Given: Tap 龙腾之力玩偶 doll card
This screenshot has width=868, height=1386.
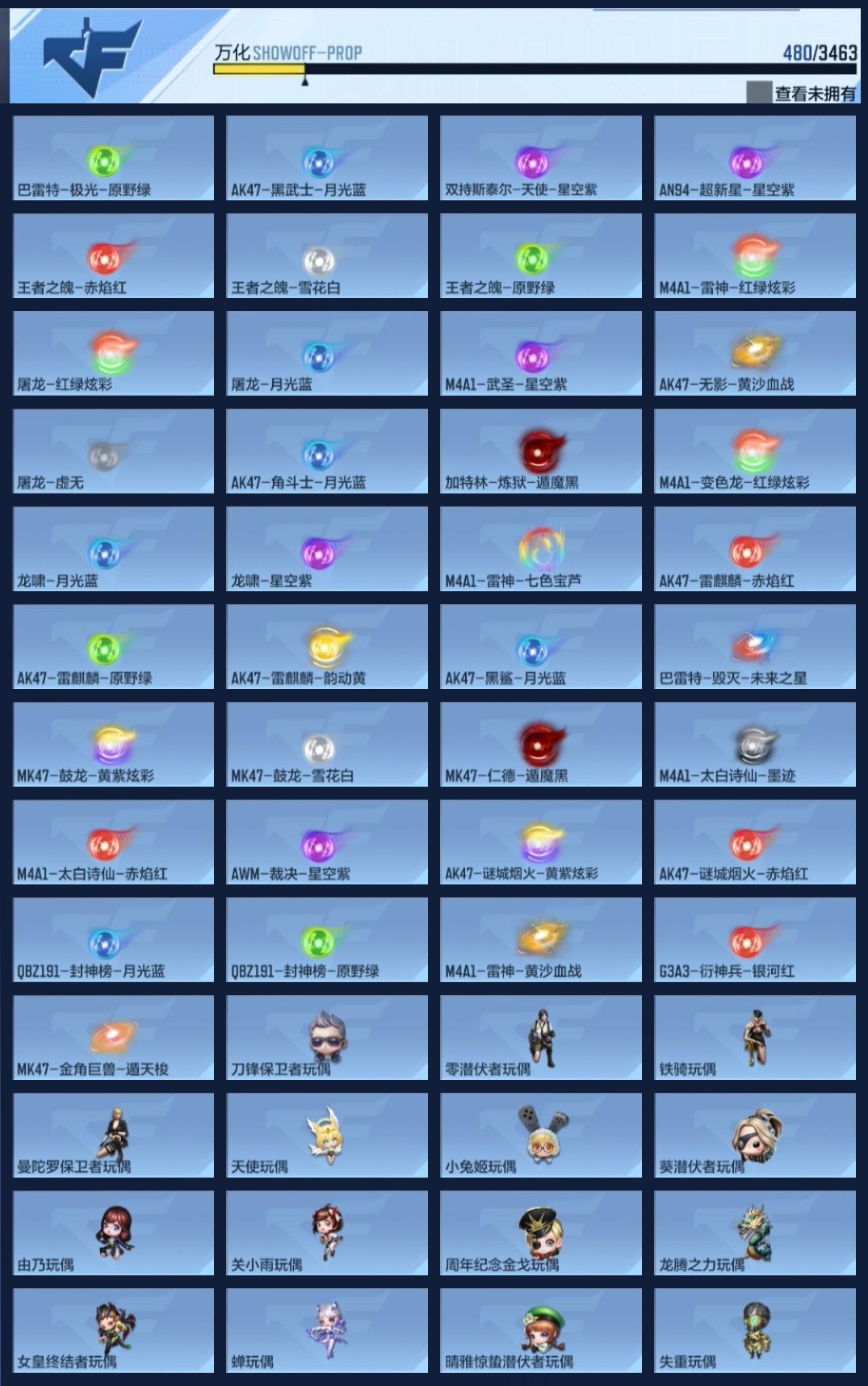Looking at the screenshot, I should [x=755, y=1233].
